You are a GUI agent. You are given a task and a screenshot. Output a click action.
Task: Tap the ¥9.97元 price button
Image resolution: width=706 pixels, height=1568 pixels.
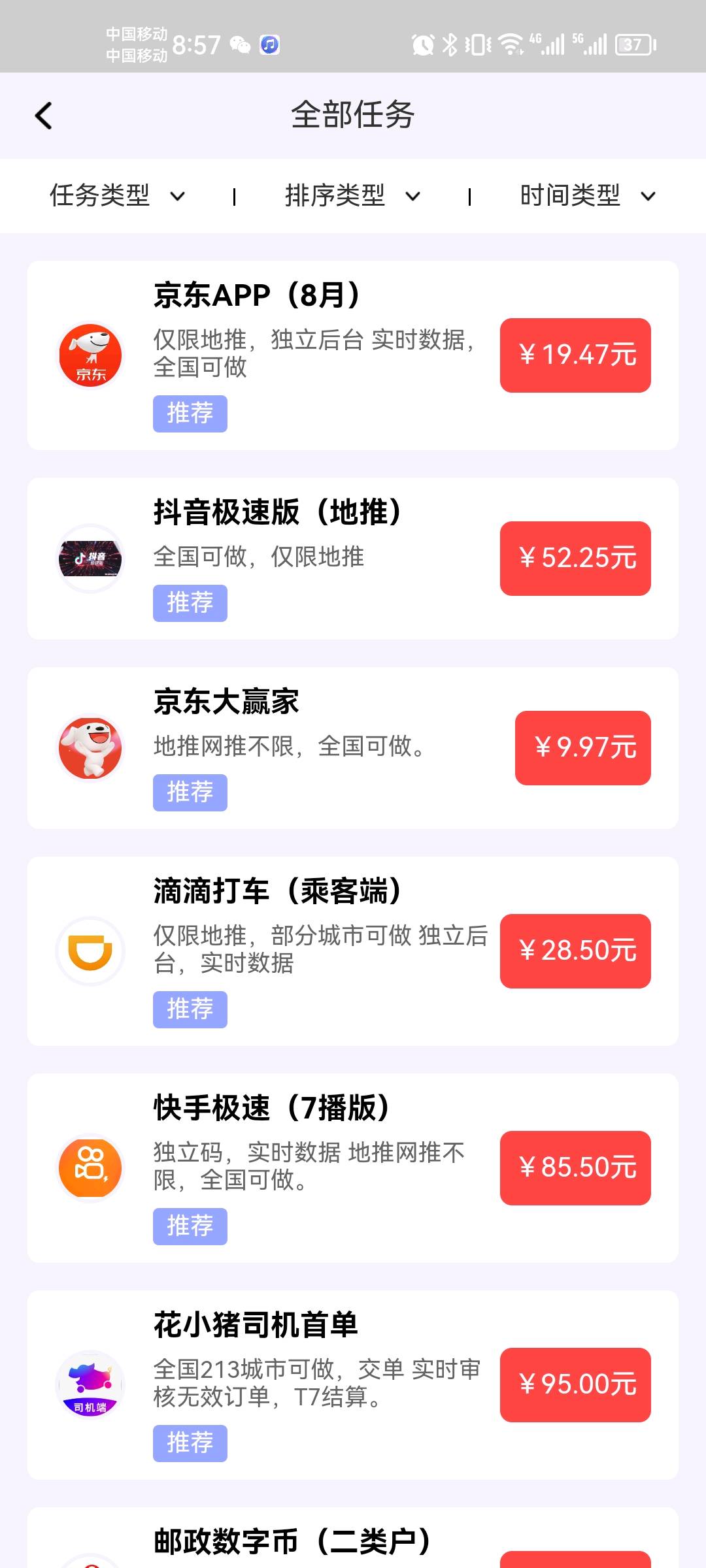pos(583,748)
